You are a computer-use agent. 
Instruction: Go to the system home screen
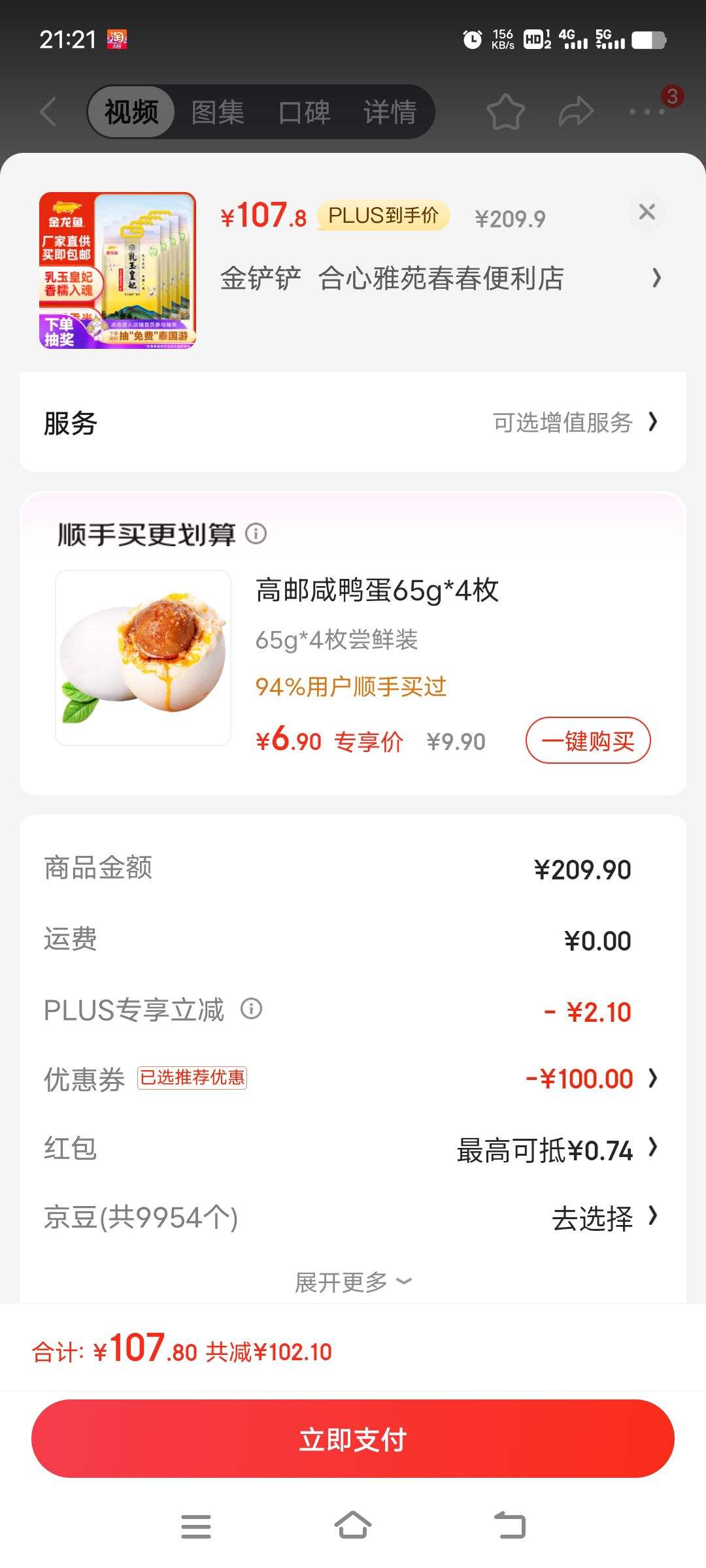[x=353, y=1526]
